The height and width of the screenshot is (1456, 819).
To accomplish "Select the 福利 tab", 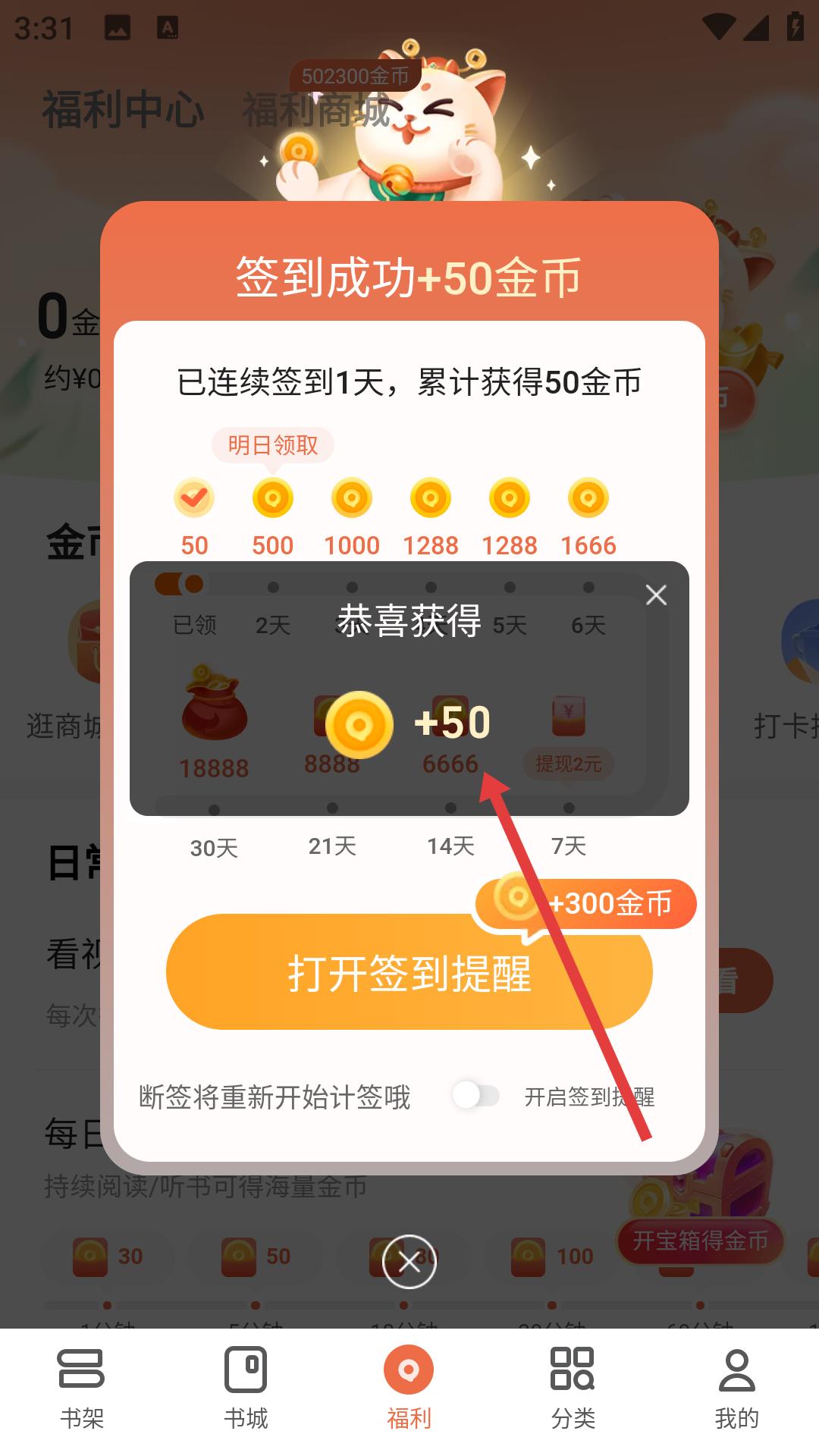I will coord(409,1387).
